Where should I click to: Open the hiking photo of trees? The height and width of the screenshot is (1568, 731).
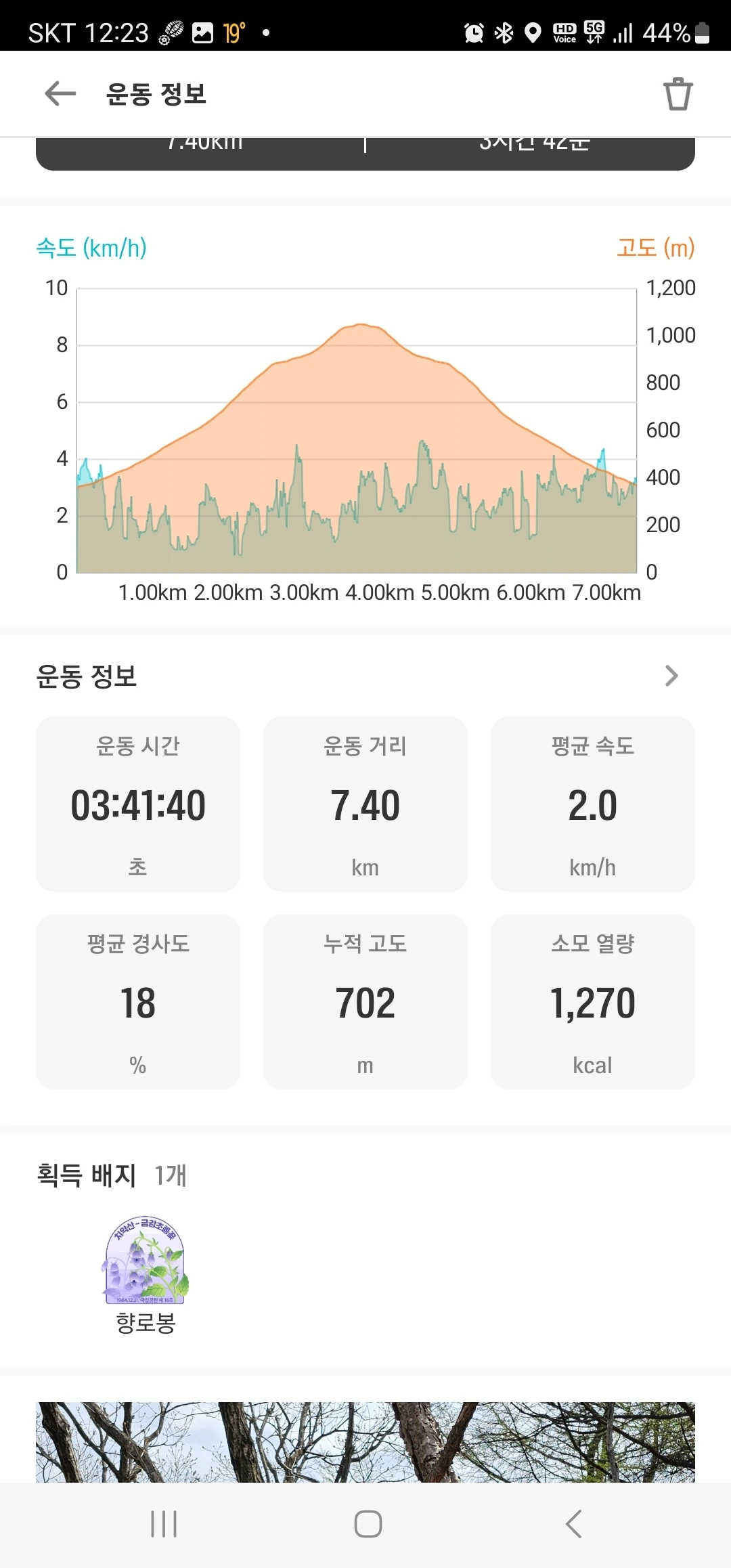point(365,1442)
